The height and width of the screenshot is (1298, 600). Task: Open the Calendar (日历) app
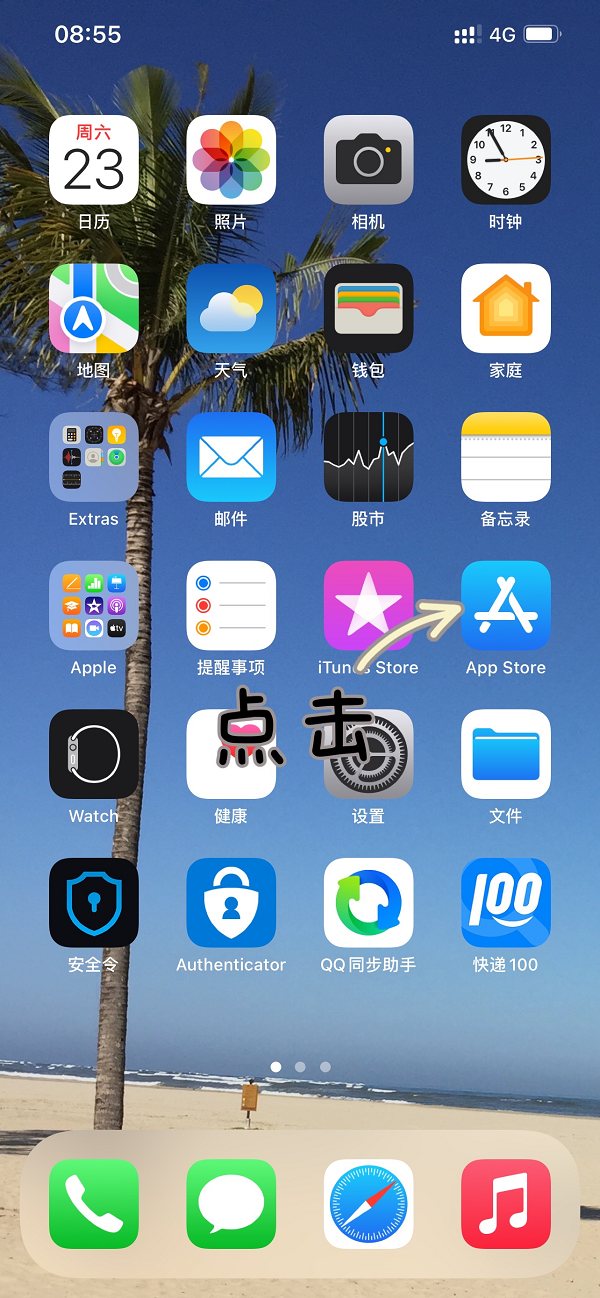point(94,160)
